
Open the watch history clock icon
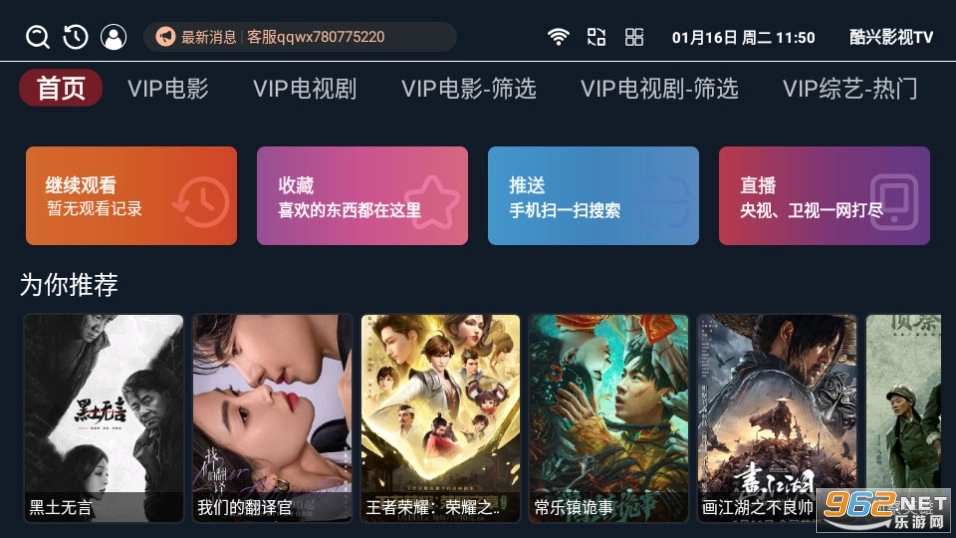click(76, 38)
